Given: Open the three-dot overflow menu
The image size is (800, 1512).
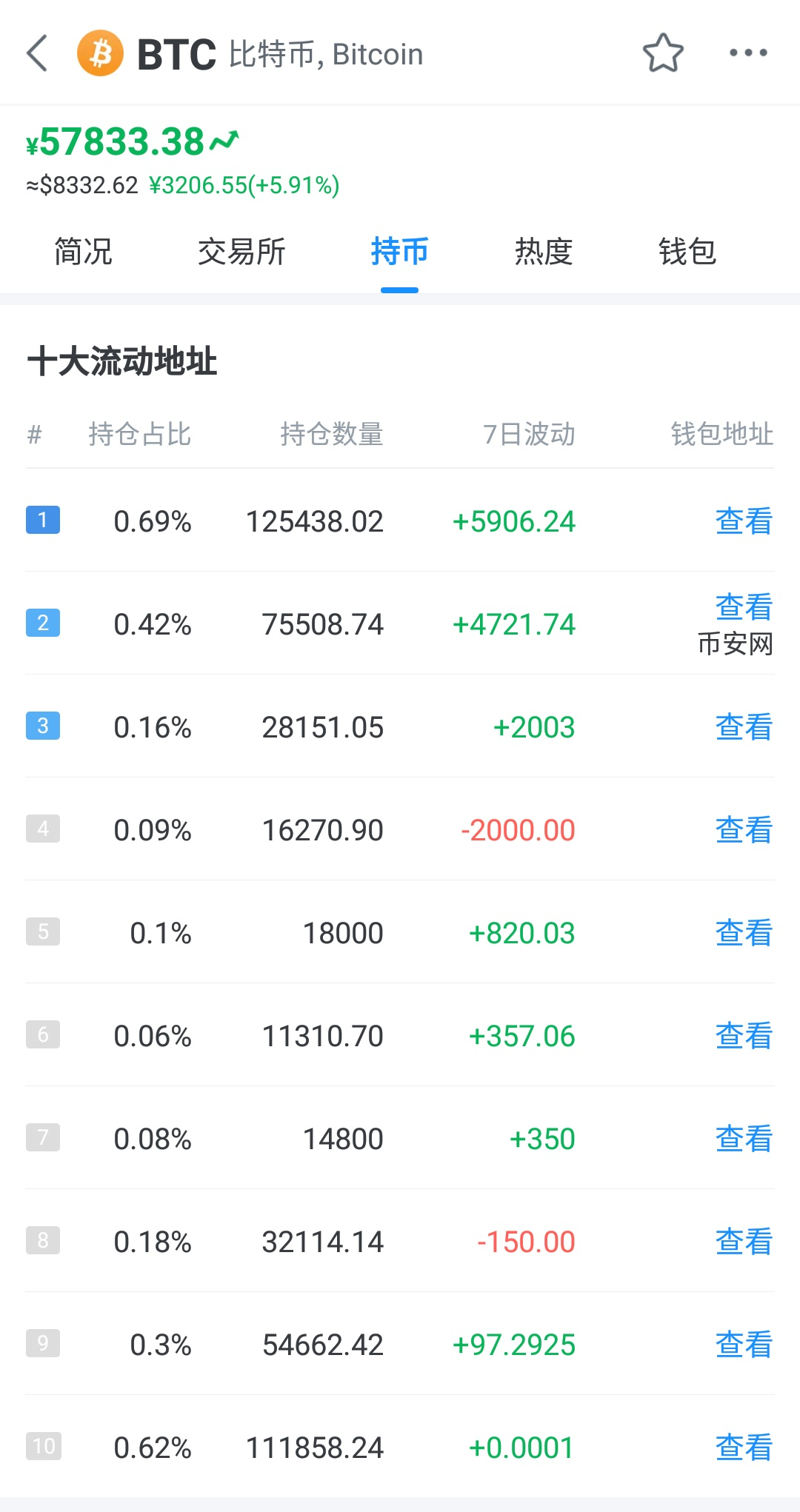Looking at the screenshot, I should tap(748, 53).
